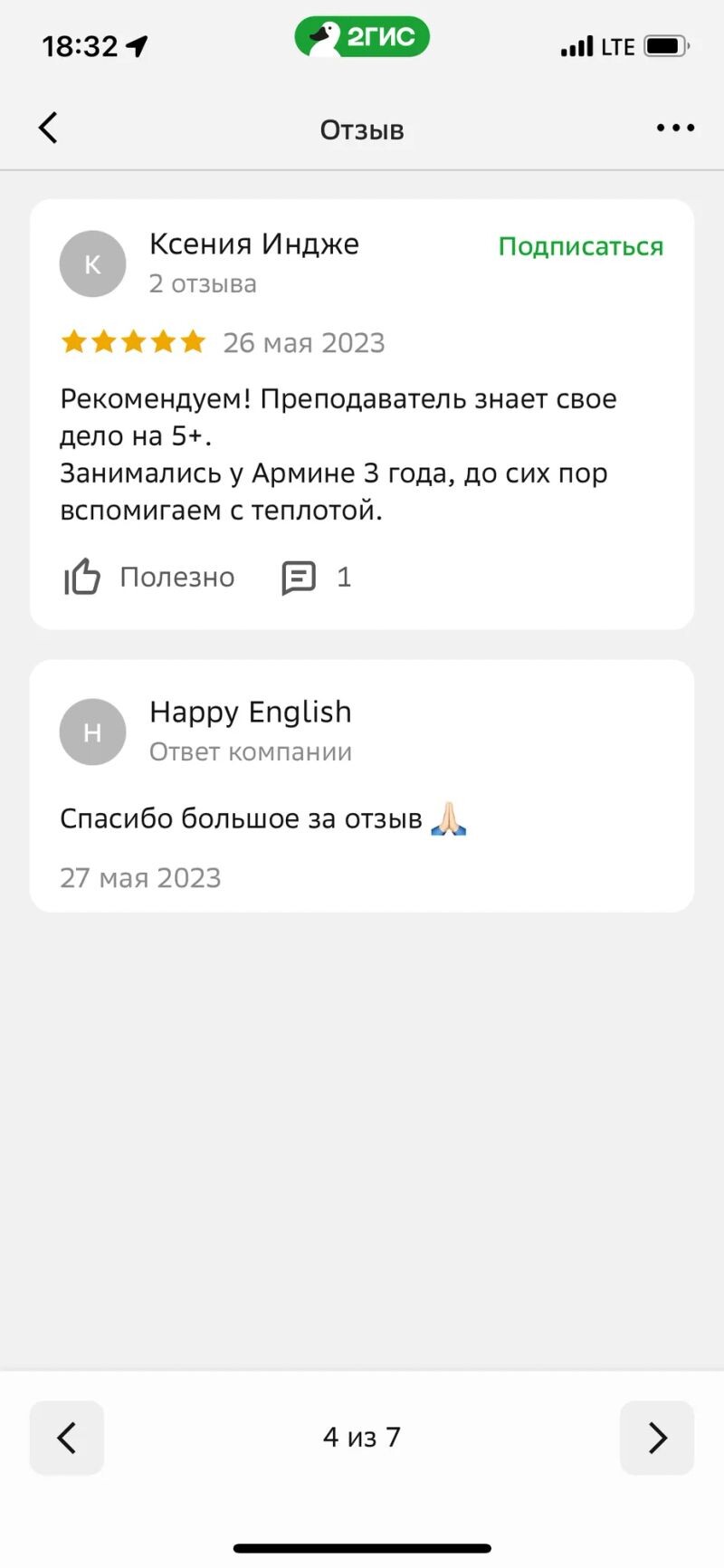Image resolution: width=724 pixels, height=1568 pixels.
Task: Go back from the review screen
Action: coord(49,129)
